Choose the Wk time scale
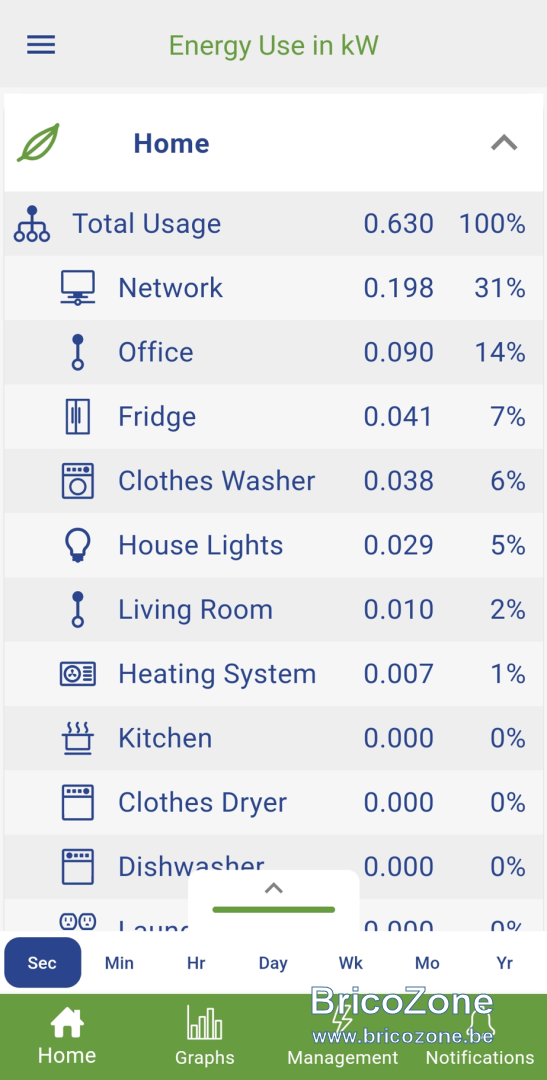Viewport: 547px width, 1080px height. point(350,962)
